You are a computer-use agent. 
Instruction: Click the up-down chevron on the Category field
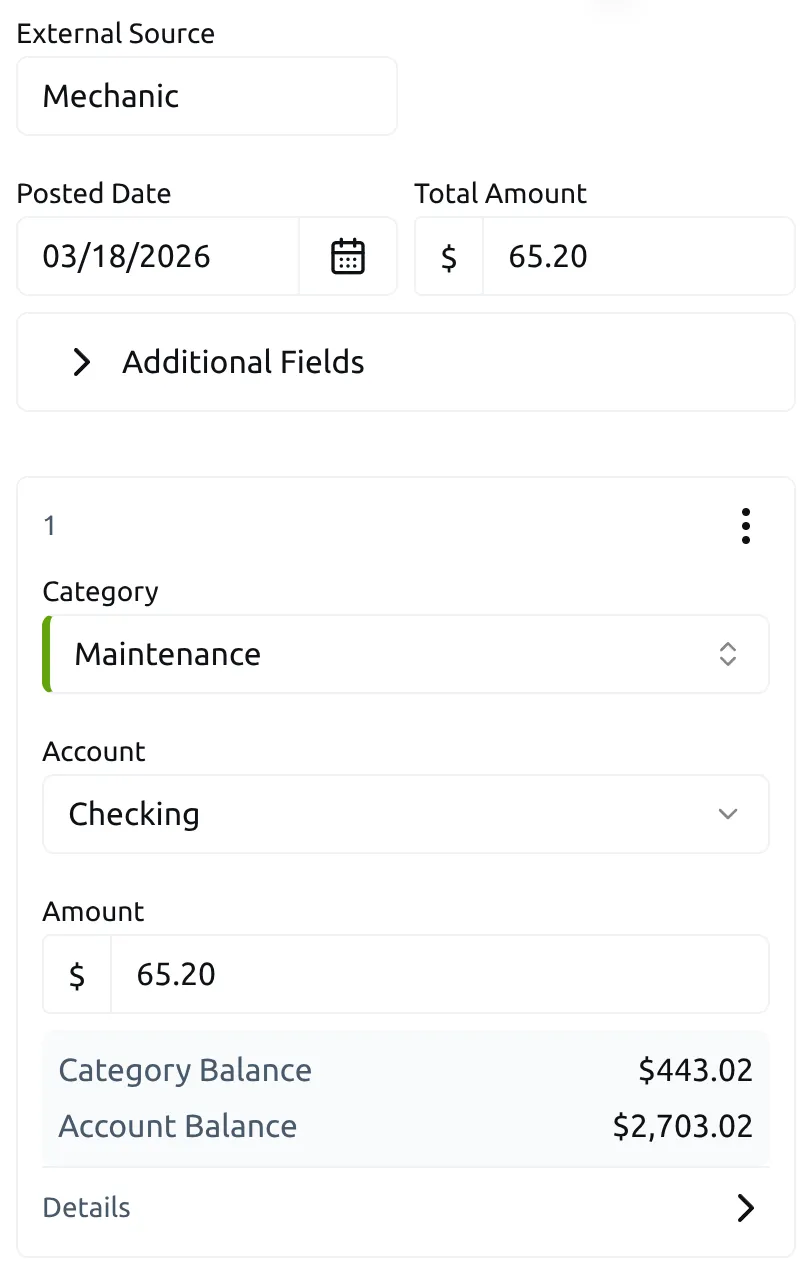pos(728,654)
